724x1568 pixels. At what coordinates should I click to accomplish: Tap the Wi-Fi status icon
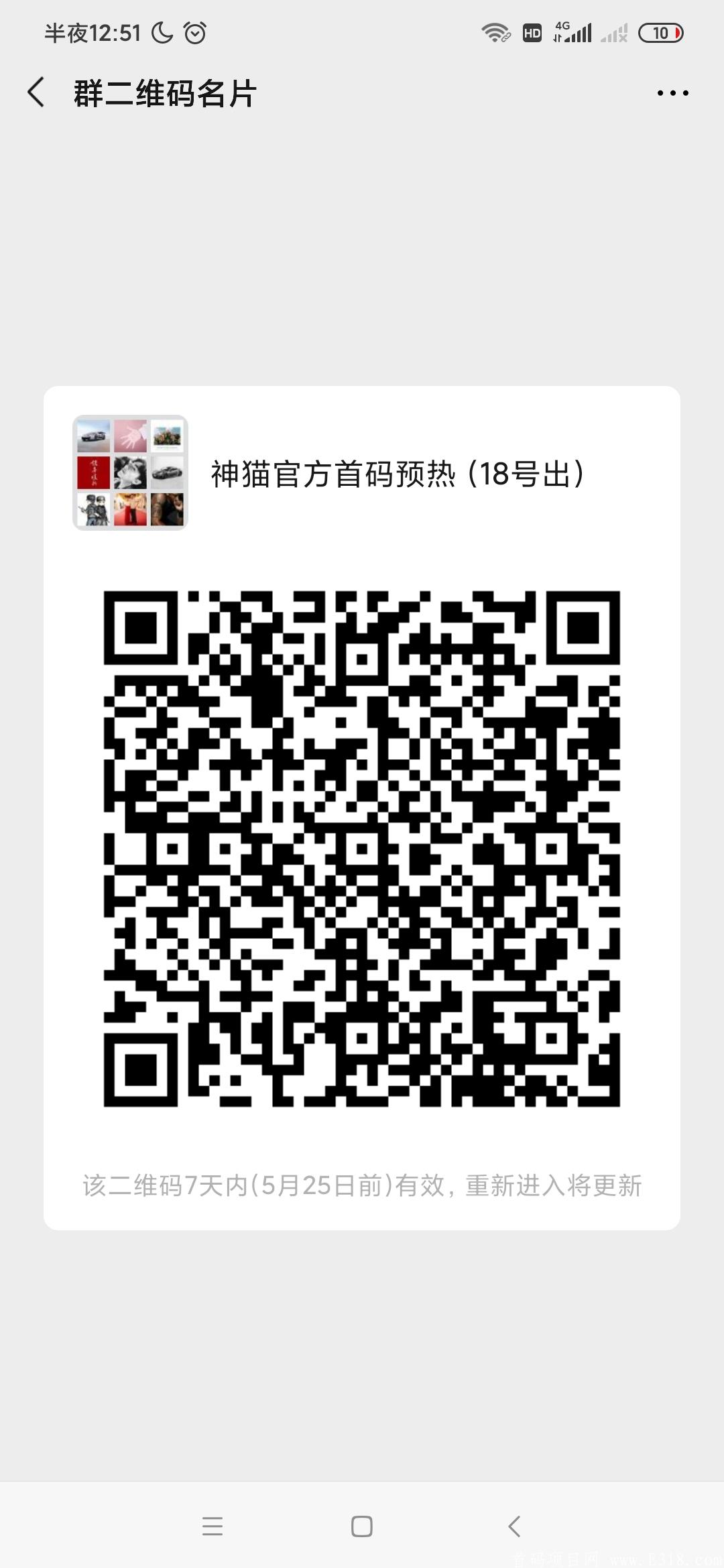495,30
